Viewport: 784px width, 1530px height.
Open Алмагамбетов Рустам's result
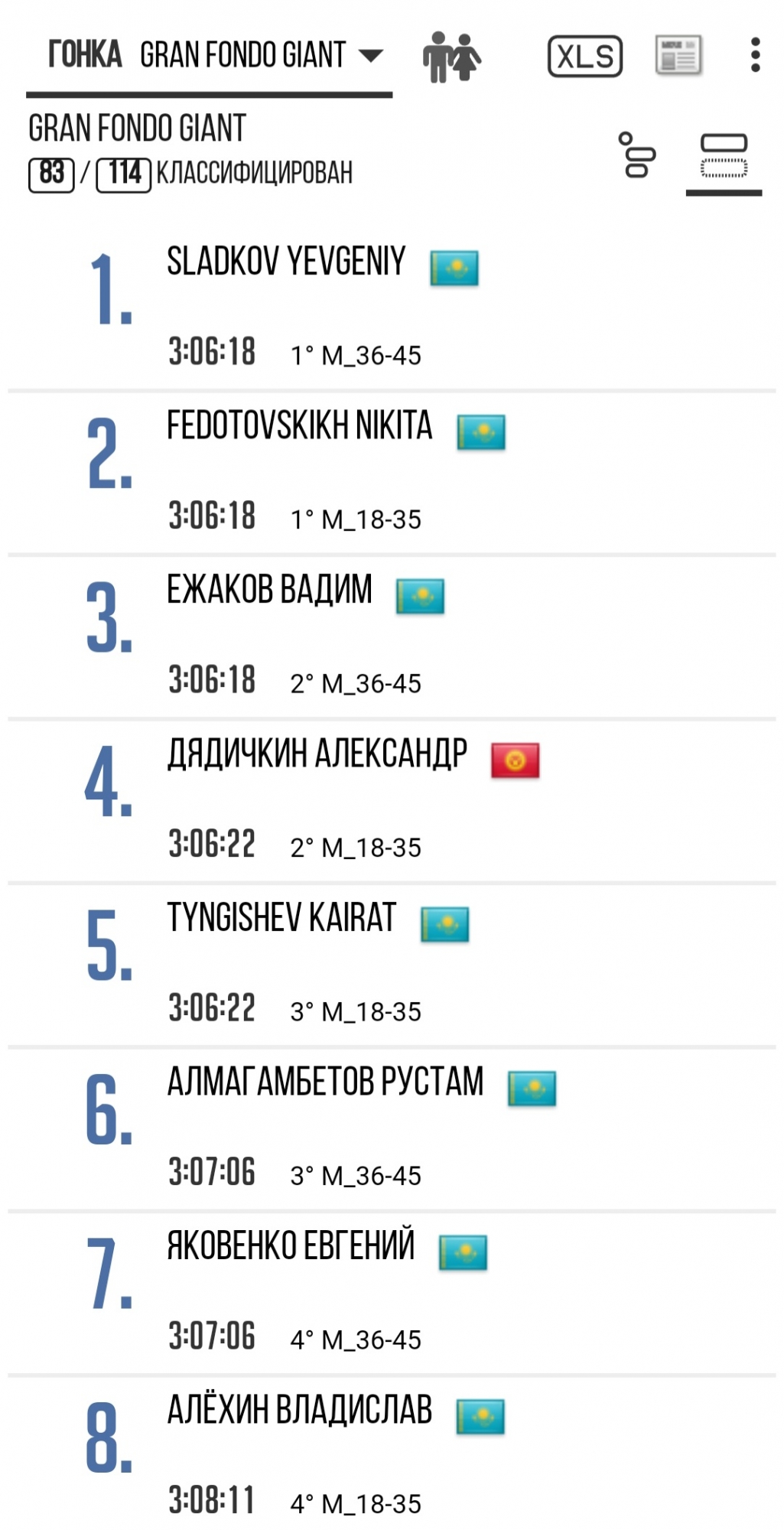point(325,1082)
